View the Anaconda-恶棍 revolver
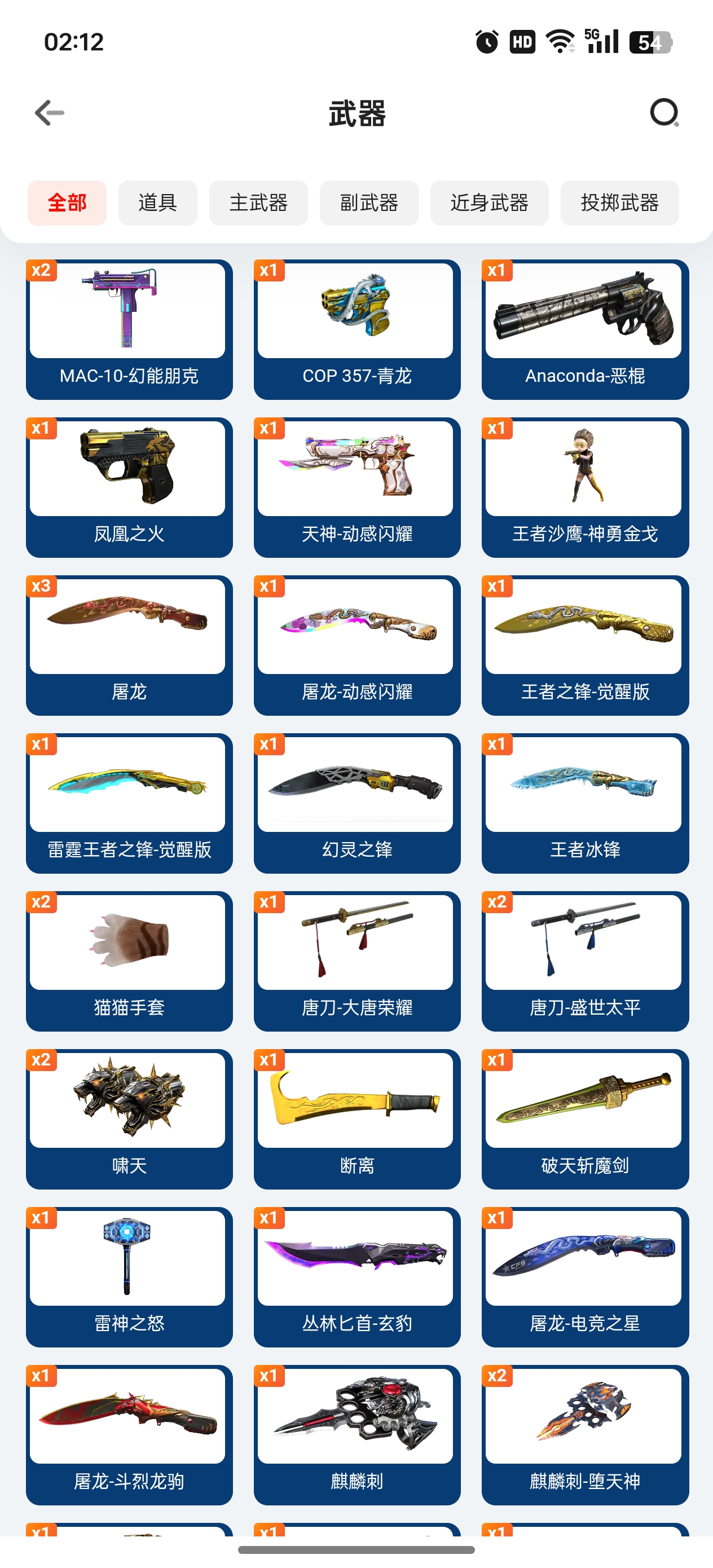The width and height of the screenshot is (713, 1568). point(585,329)
